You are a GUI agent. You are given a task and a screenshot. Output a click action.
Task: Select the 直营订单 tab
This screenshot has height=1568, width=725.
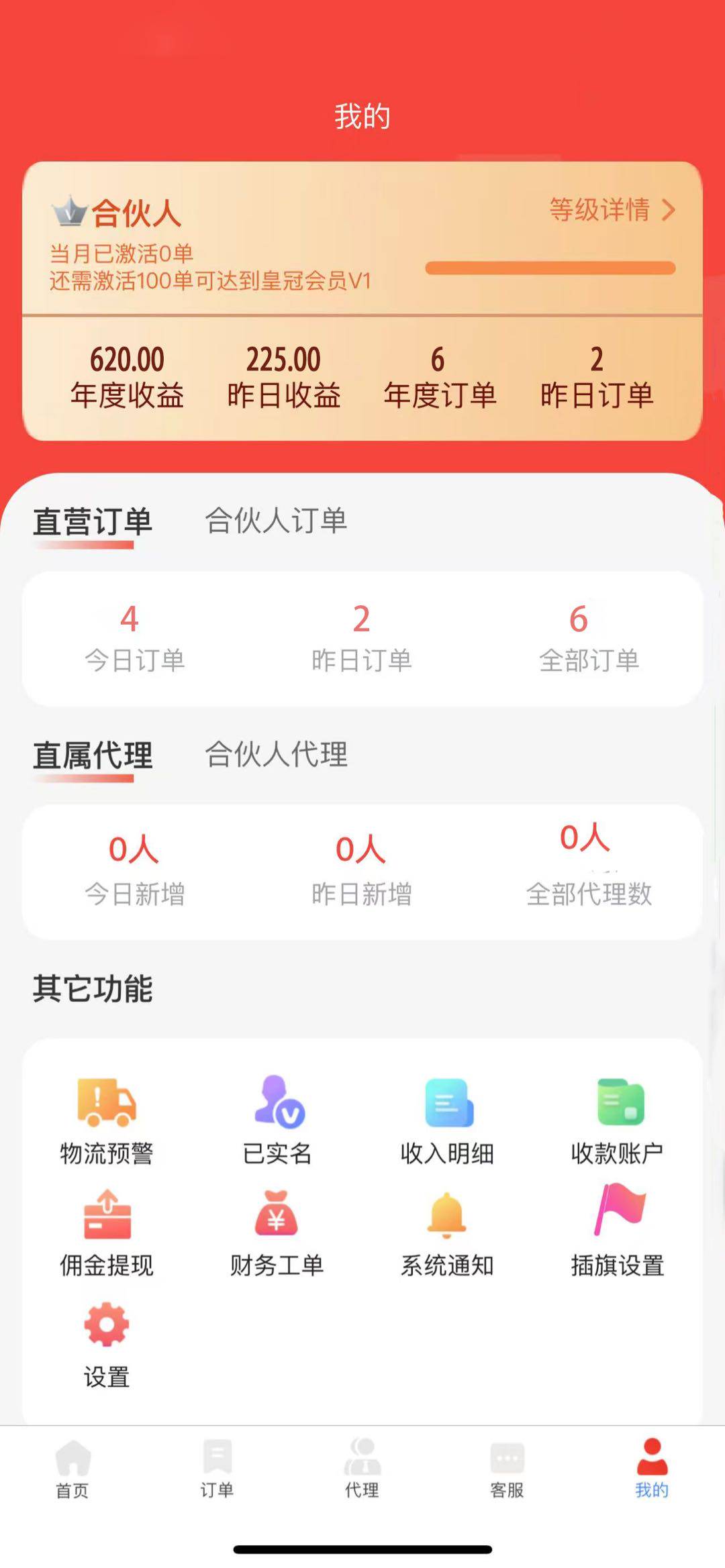click(93, 522)
